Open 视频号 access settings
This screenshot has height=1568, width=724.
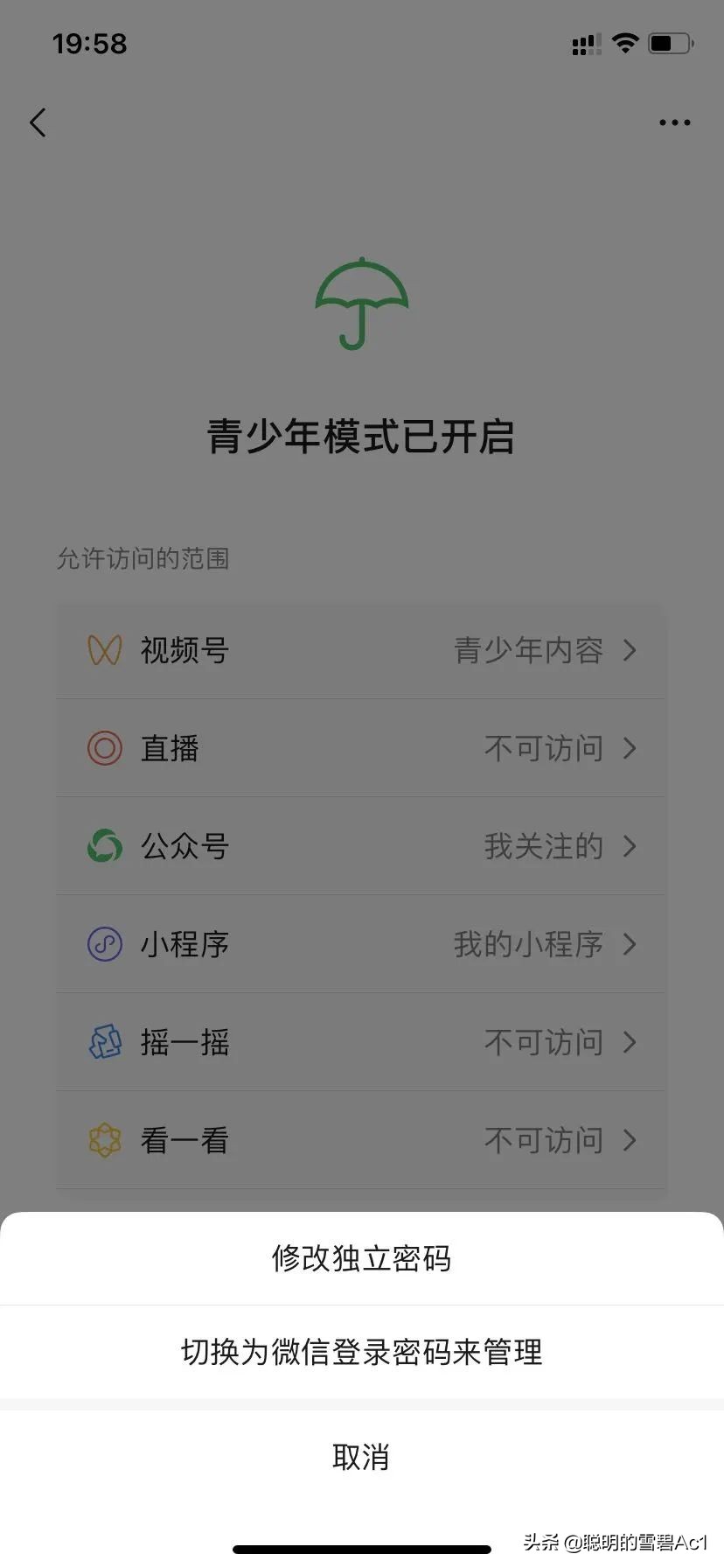pyautogui.click(x=361, y=650)
